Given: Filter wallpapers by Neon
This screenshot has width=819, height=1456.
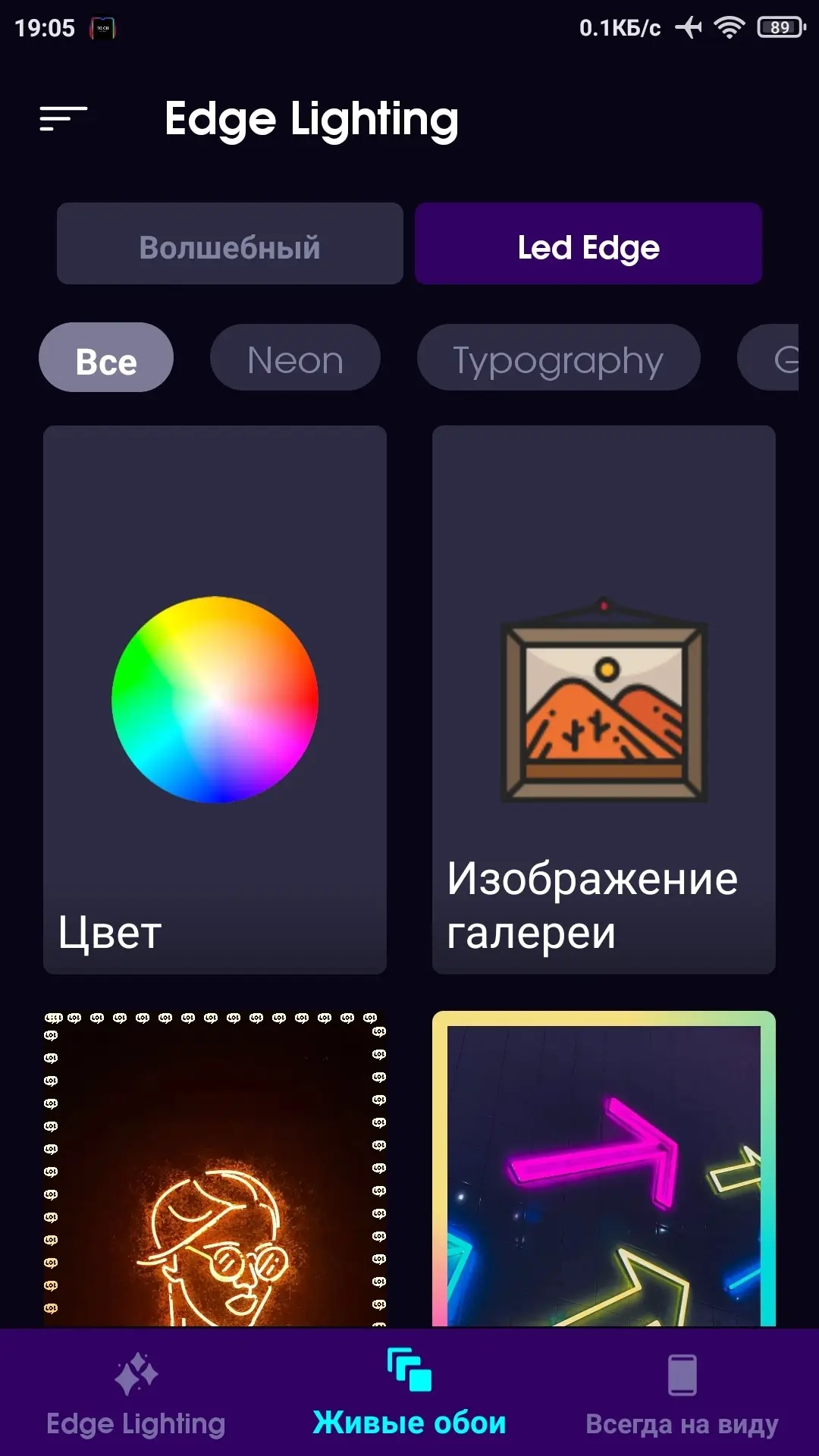Looking at the screenshot, I should [x=295, y=358].
